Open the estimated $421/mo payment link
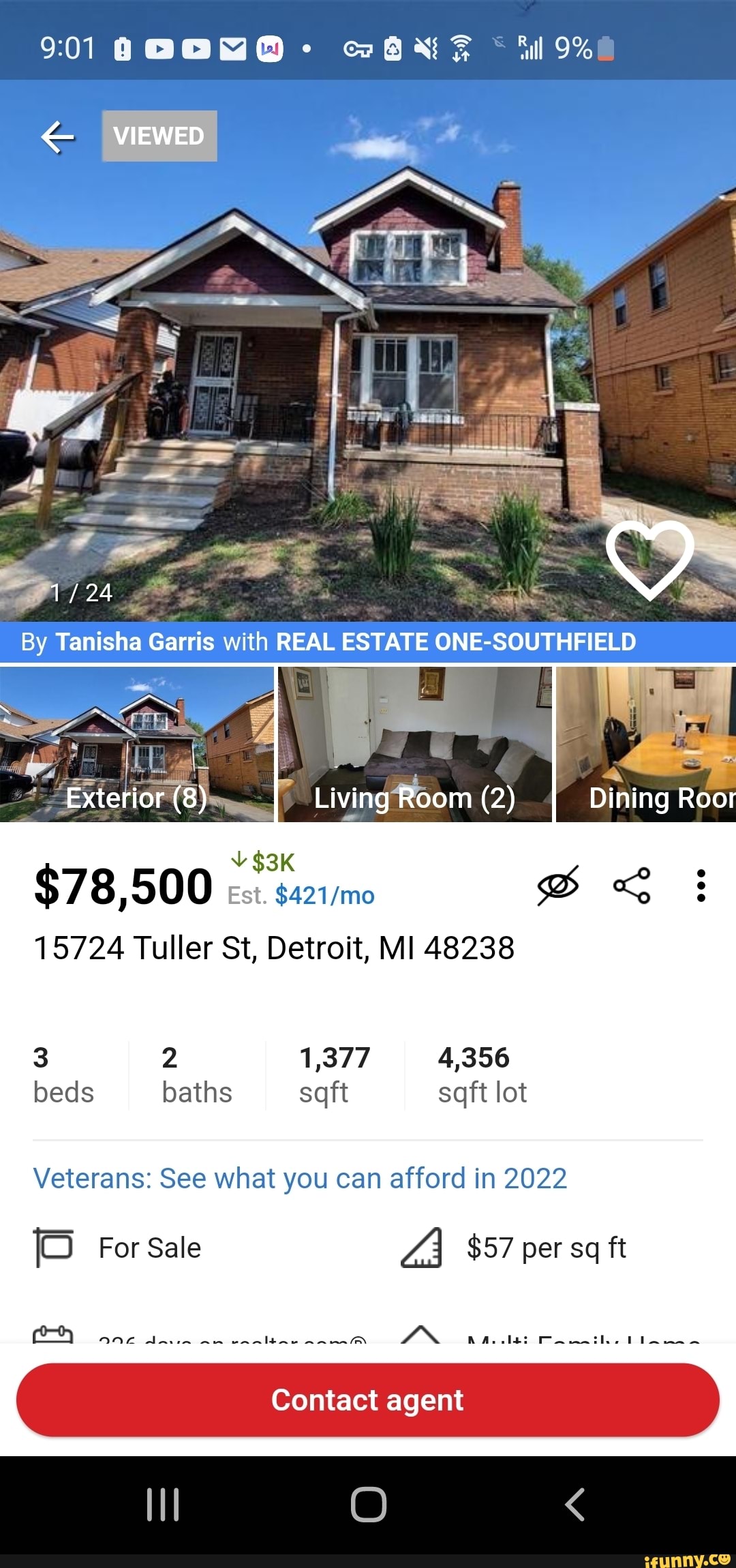The image size is (736, 1568). 324,895
